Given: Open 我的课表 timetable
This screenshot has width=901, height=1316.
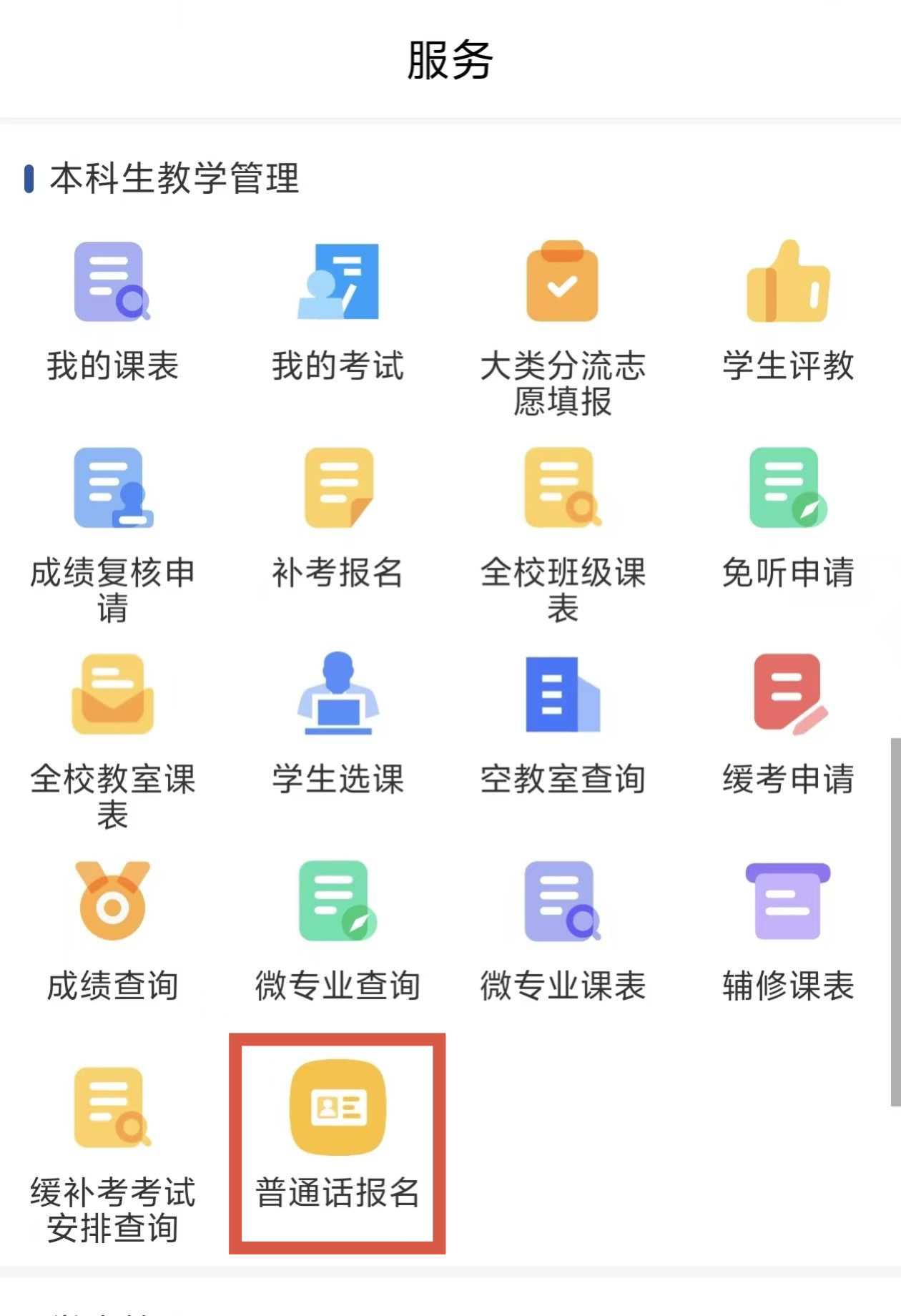Looking at the screenshot, I should (112, 283).
